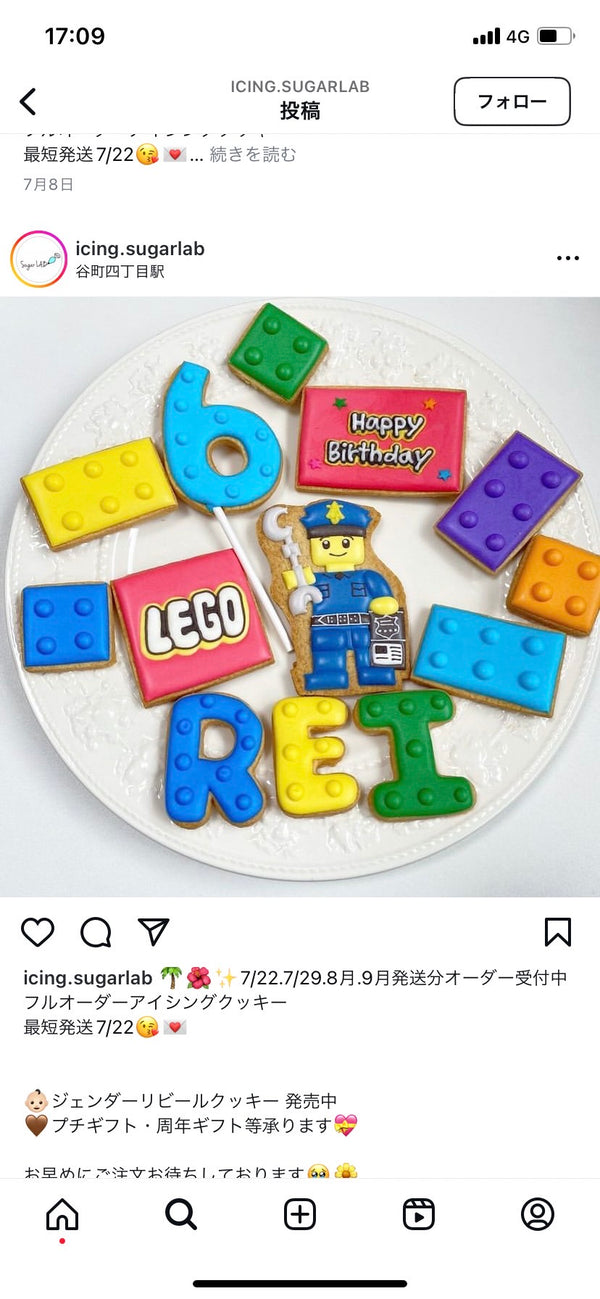The width and height of the screenshot is (600, 1299).
Task: Expand caption via 続きを読む
Action: point(253,155)
